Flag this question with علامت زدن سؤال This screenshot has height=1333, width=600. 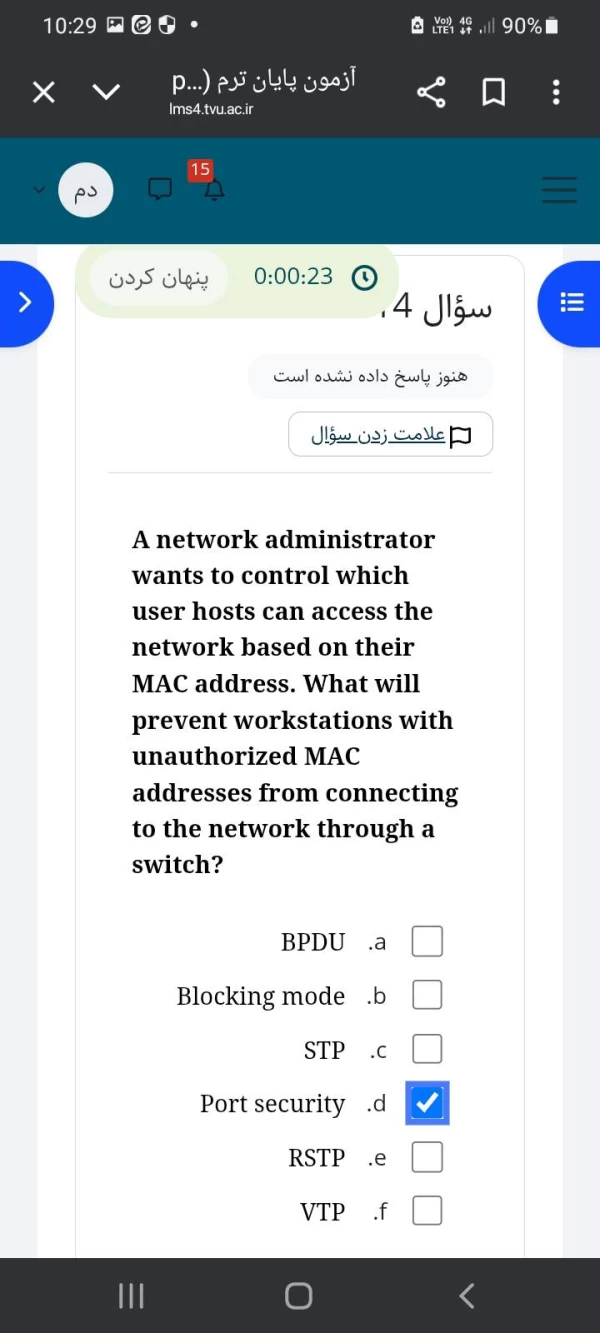(391, 434)
